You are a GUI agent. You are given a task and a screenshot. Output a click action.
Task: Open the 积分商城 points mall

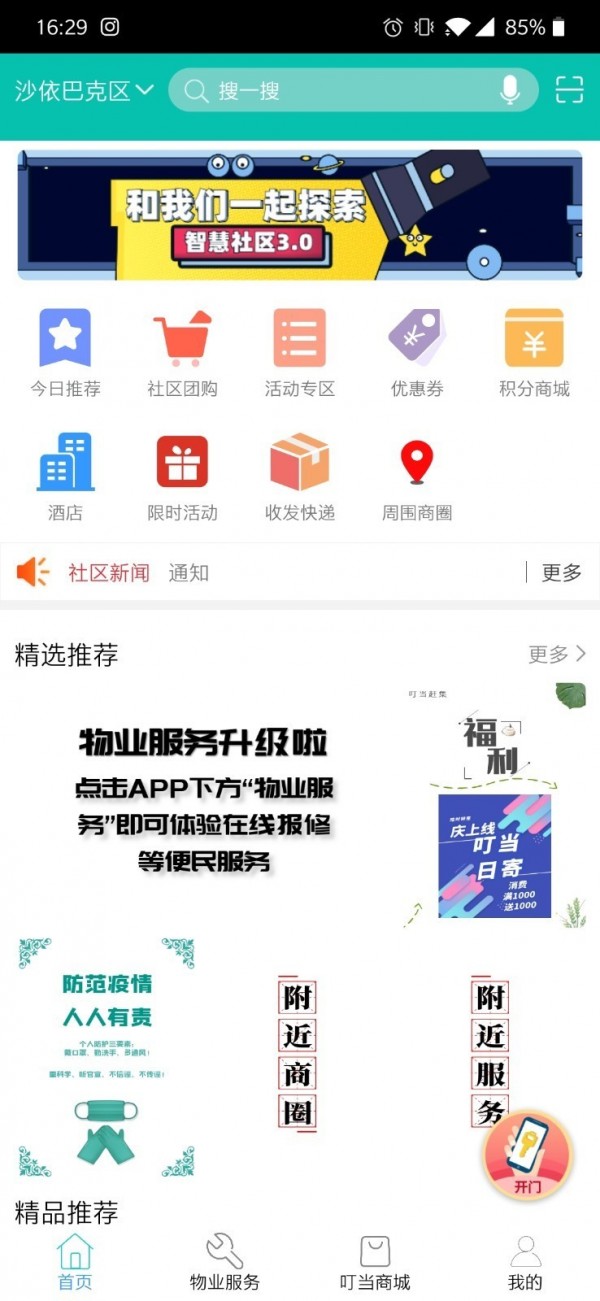(x=534, y=353)
